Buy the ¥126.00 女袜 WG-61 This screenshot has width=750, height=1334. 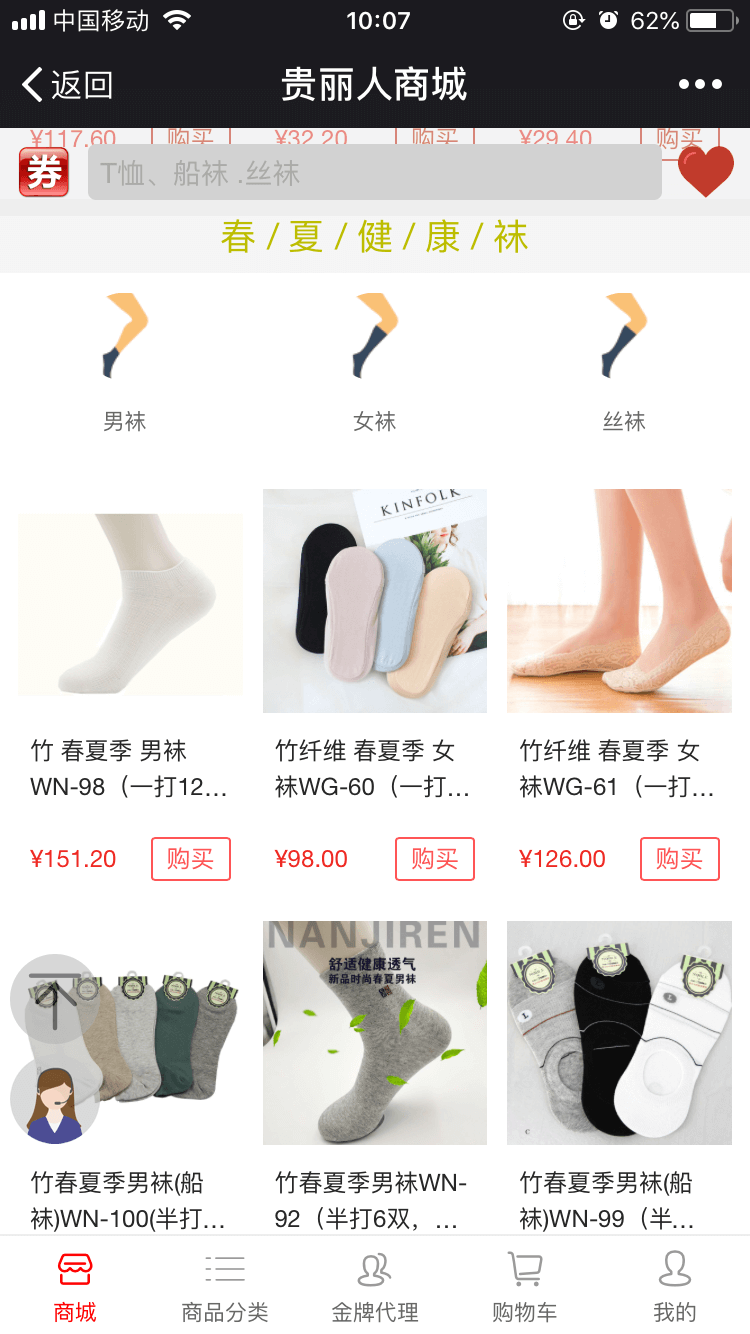[679, 859]
